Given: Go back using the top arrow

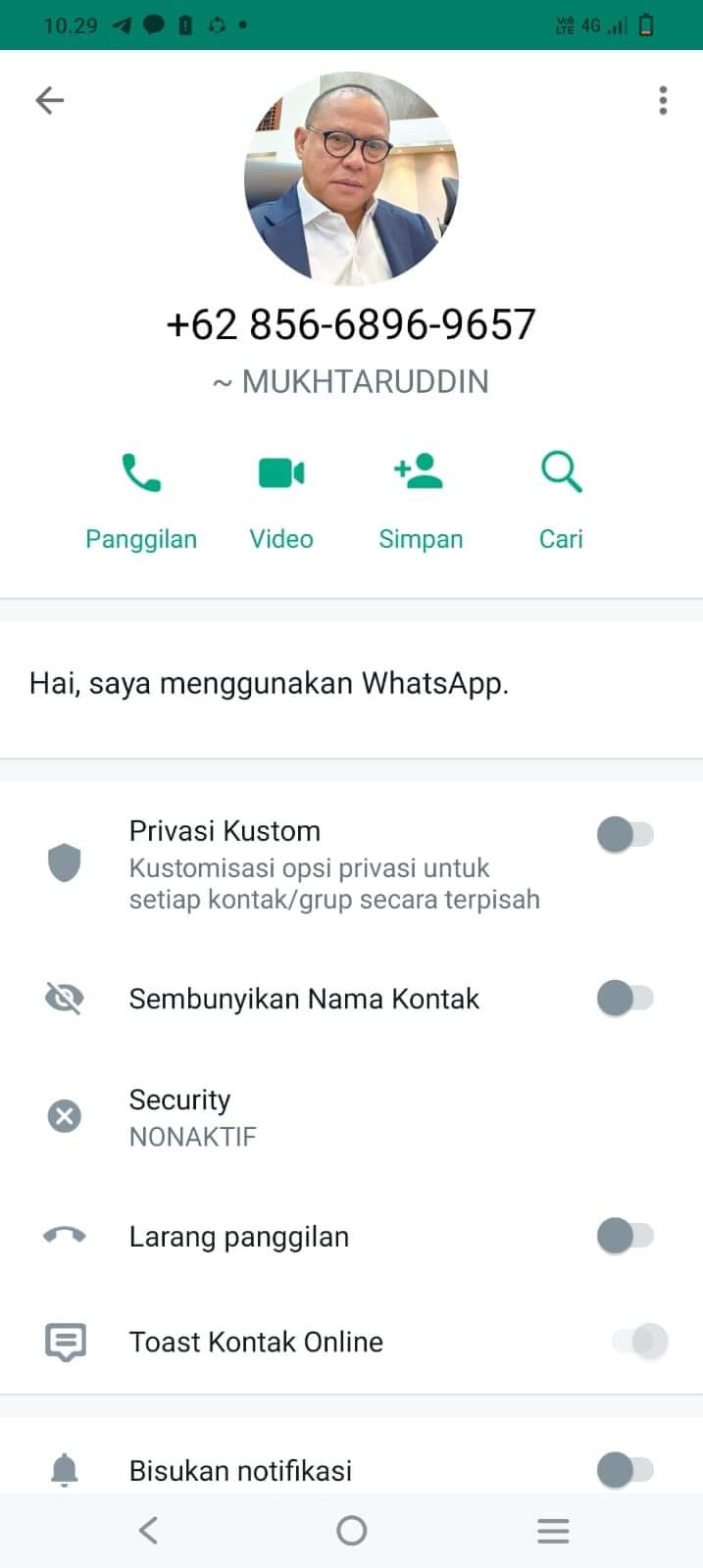Looking at the screenshot, I should click(49, 100).
